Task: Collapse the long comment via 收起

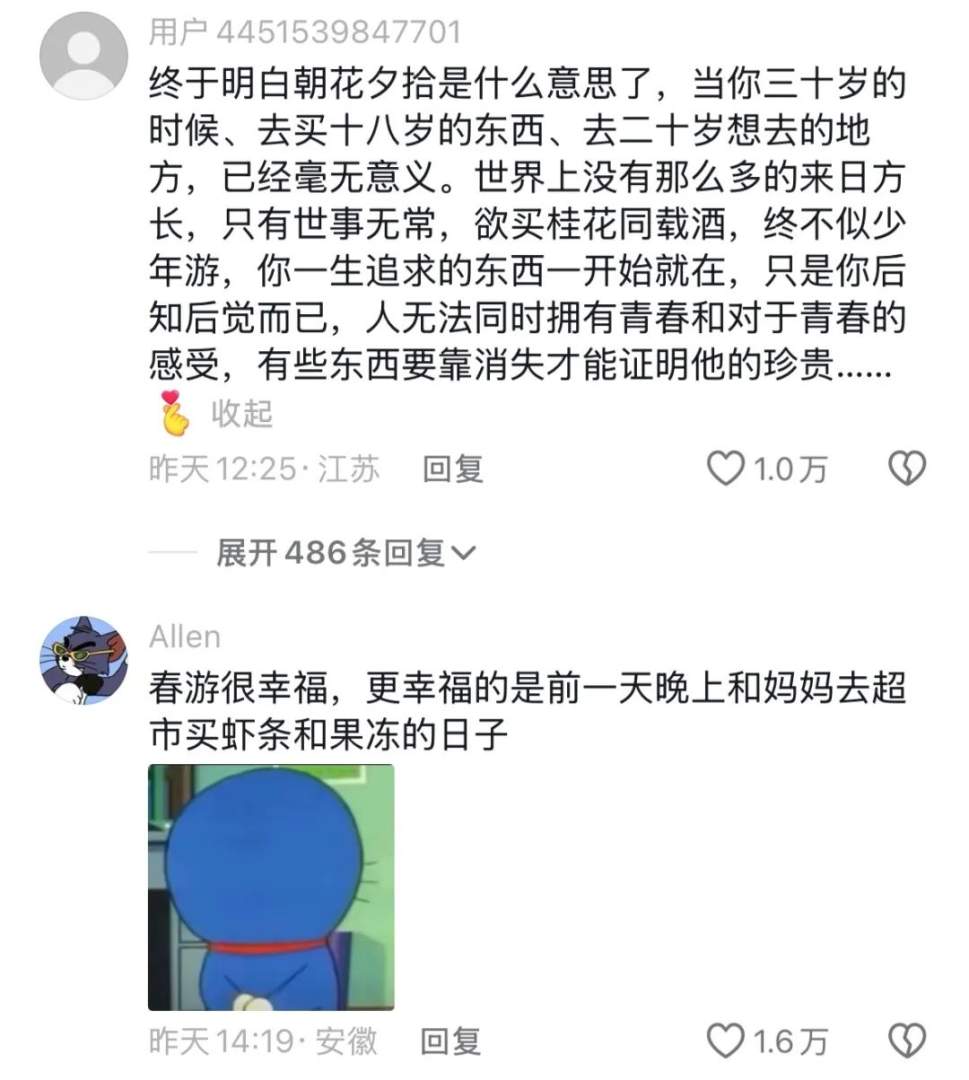Action: [241, 414]
